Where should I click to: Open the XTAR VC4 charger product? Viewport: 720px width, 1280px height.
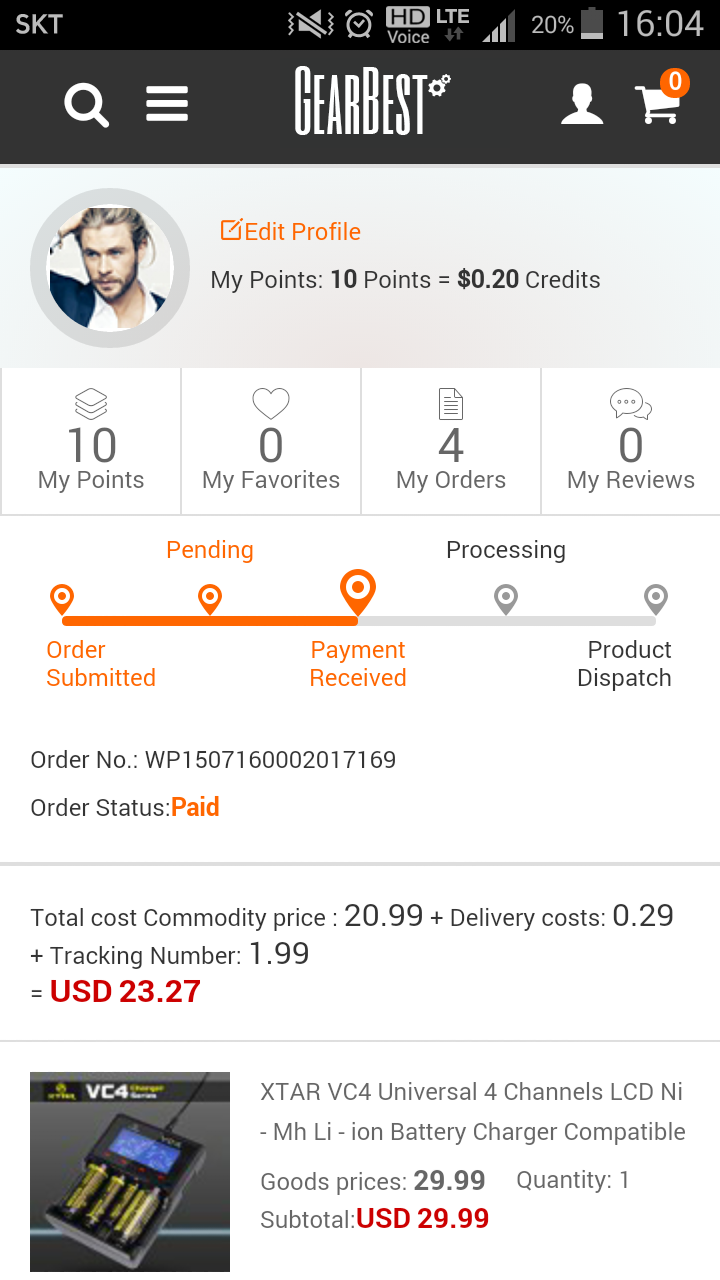(x=472, y=1112)
